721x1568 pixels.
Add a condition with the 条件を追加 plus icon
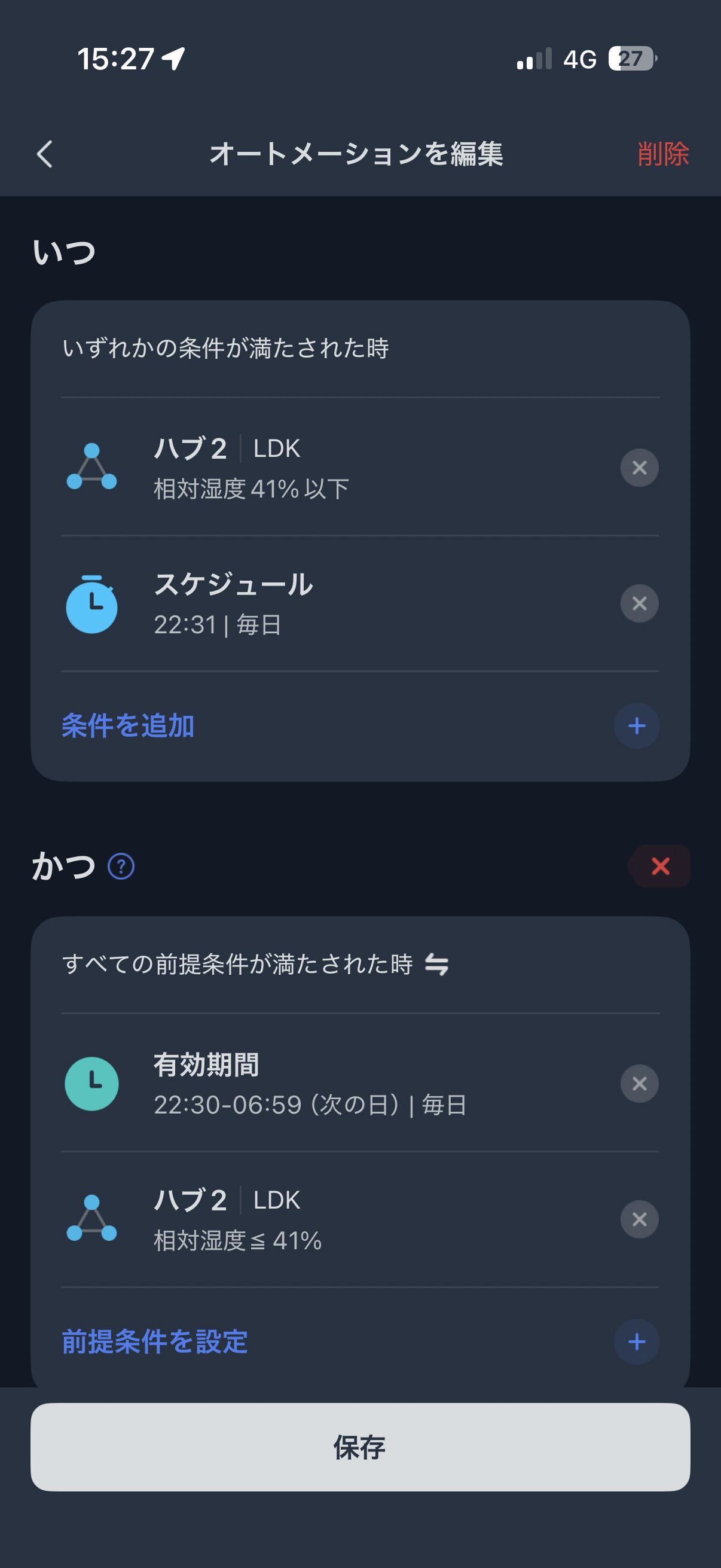[x=637, y=725]
